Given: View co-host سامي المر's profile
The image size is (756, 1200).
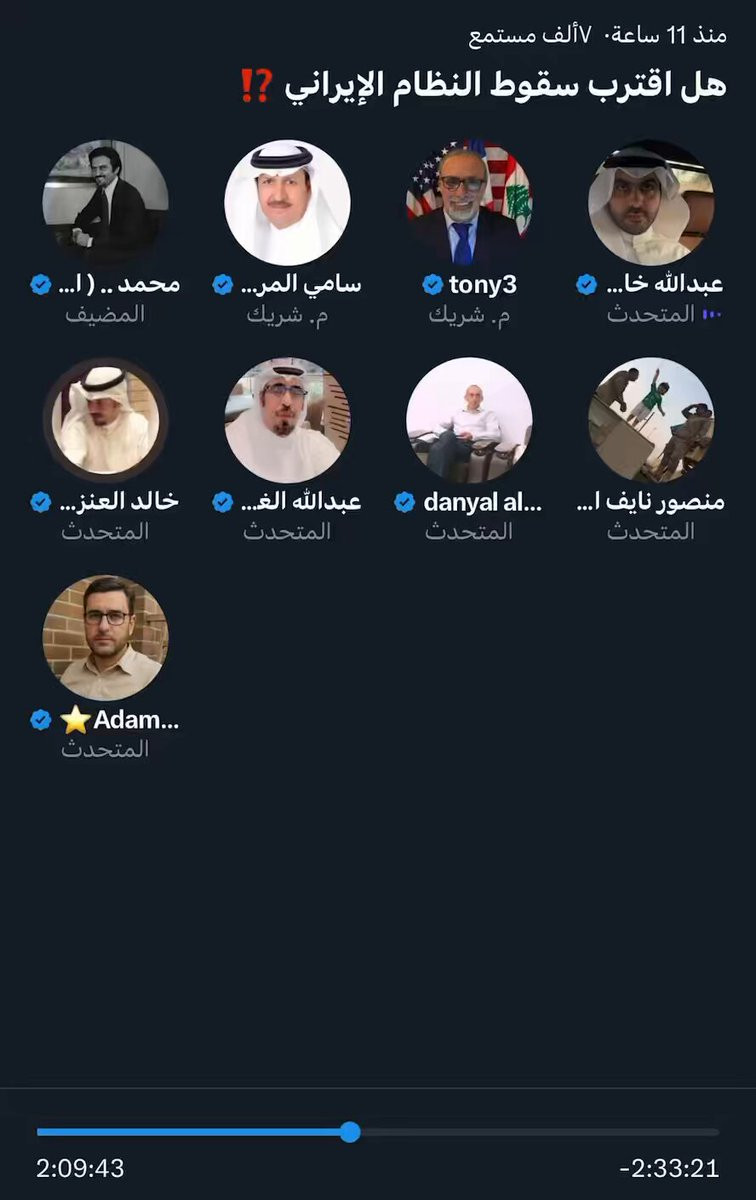Looking at the screenshot, I should (287, 203).
